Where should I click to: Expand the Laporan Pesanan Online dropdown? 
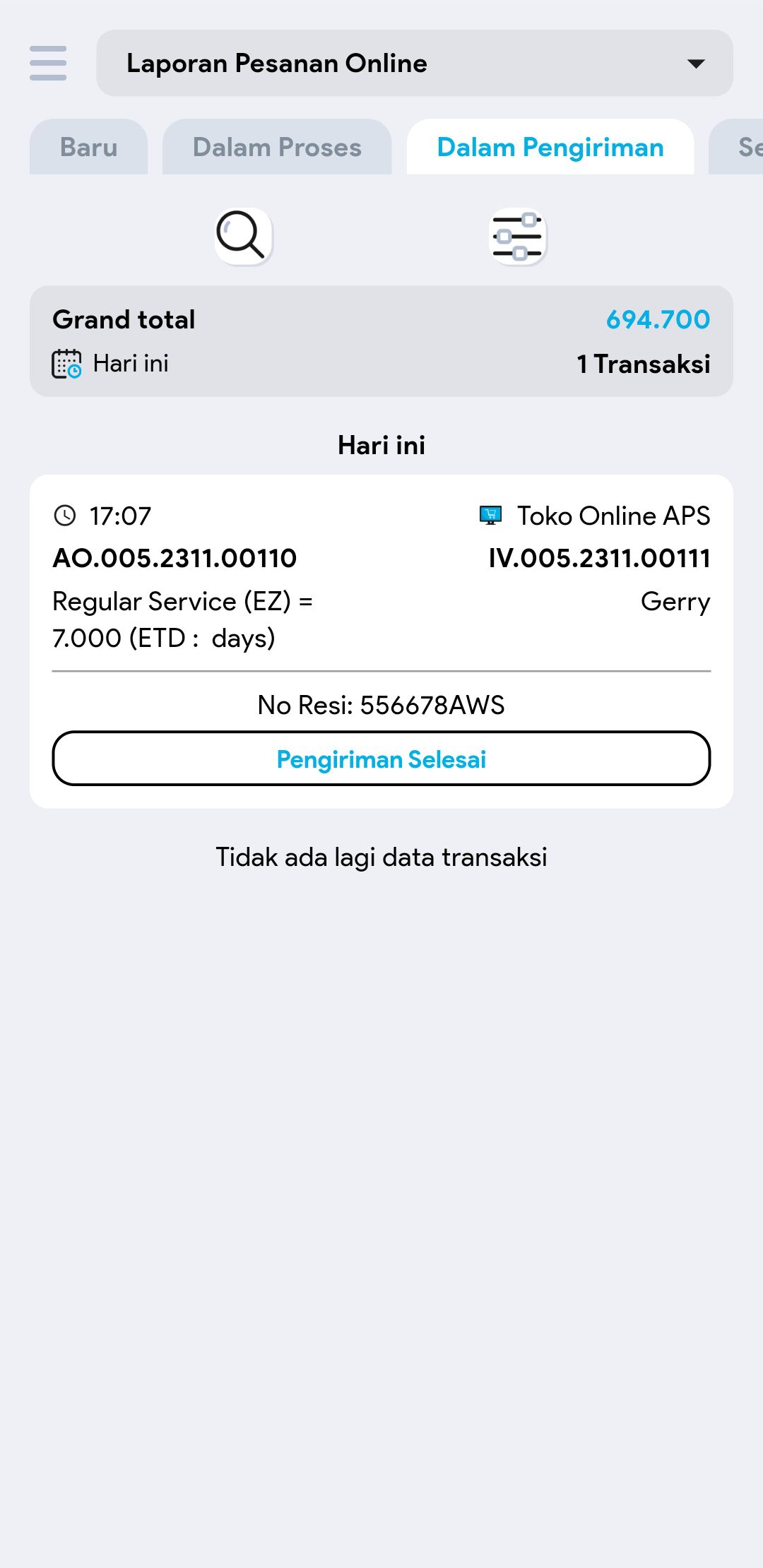(414, 64)
